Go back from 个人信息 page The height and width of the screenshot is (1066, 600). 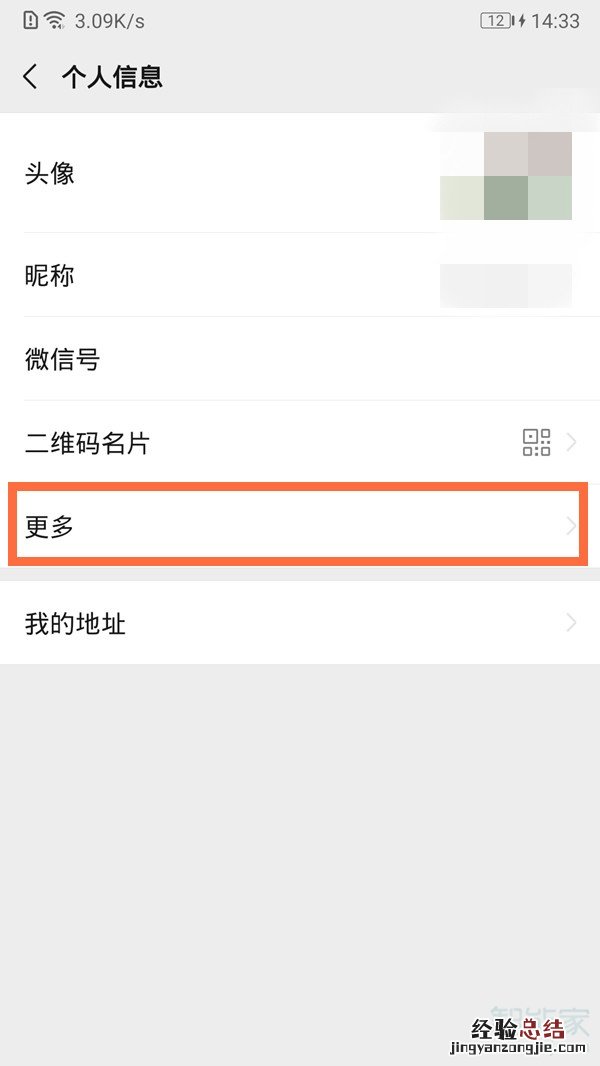pyautogui.click(x=31, y=77)
